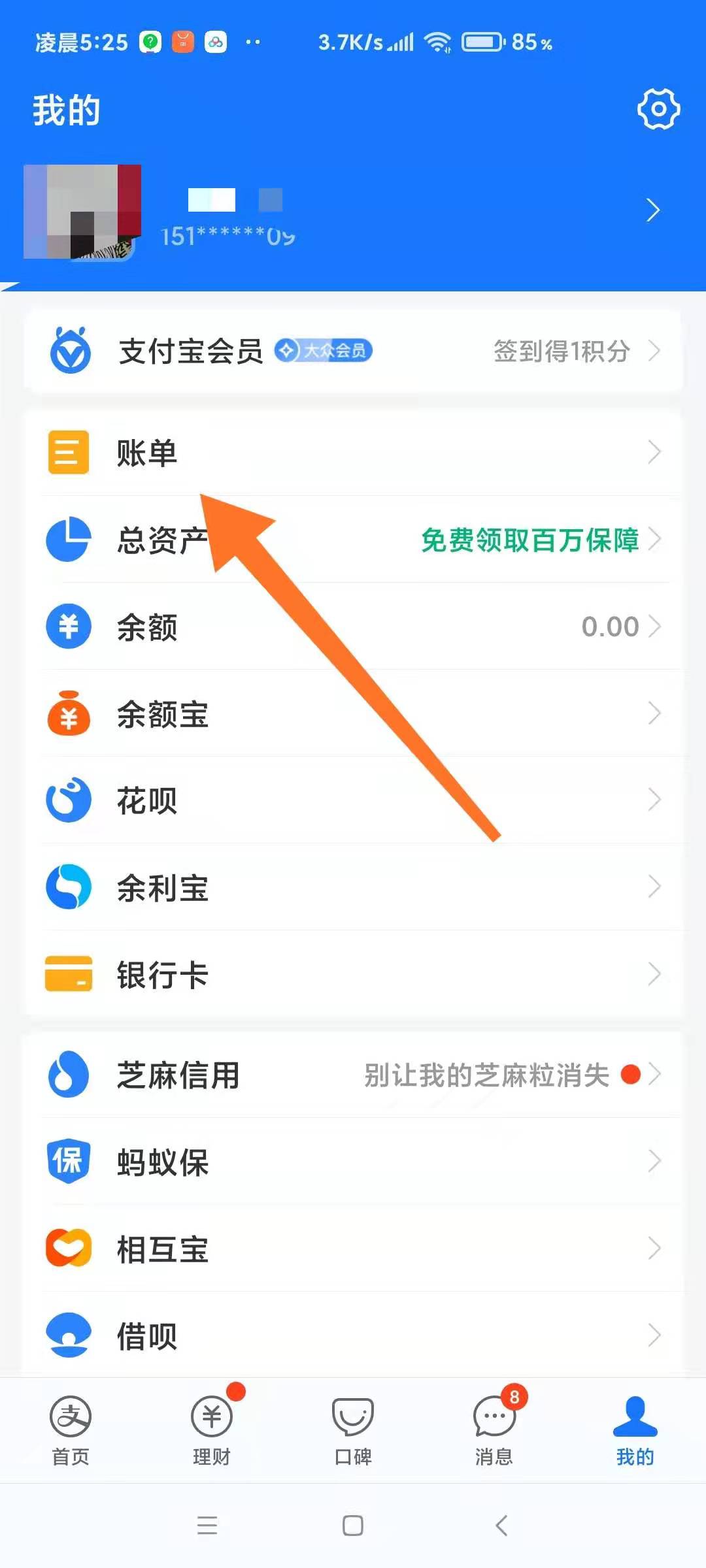Viewport: 706px width, 1568px height.
Task: Open 借呗
Action: click(x=353, y=1335)
